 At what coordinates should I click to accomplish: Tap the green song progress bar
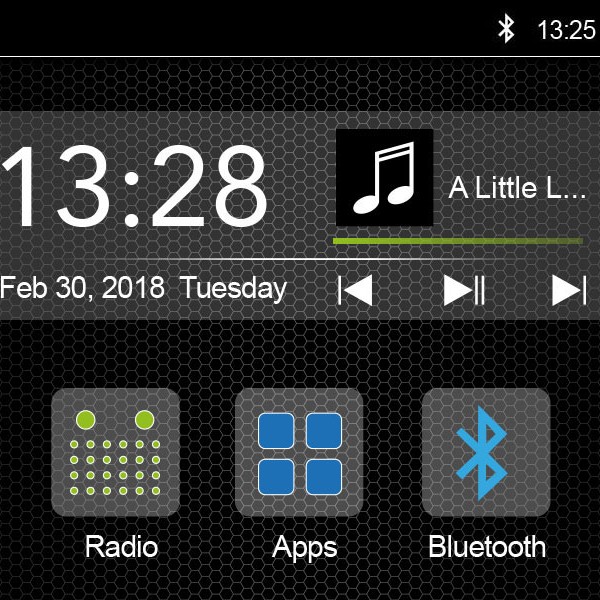[x=457, y=241]
